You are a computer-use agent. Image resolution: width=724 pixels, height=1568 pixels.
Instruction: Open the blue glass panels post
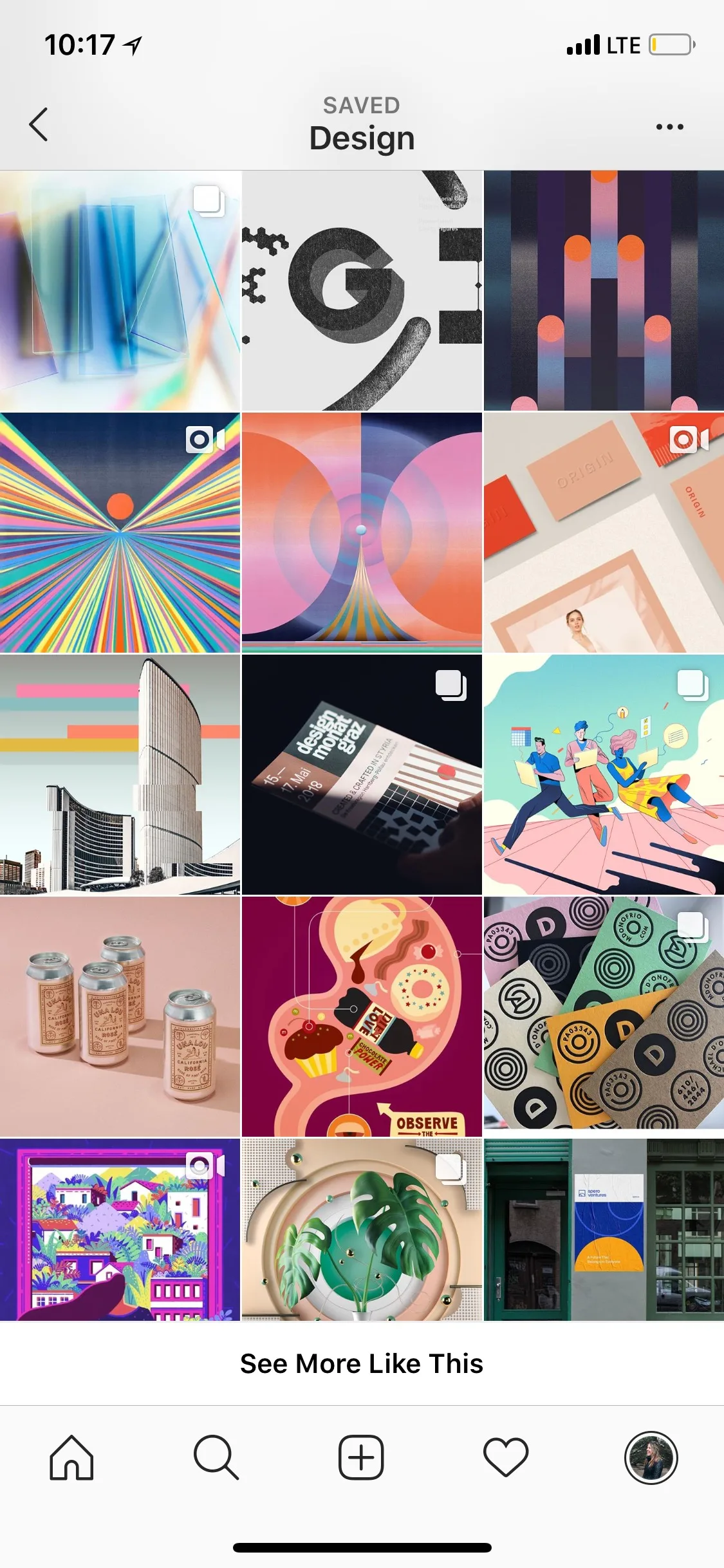click(120, 290)
